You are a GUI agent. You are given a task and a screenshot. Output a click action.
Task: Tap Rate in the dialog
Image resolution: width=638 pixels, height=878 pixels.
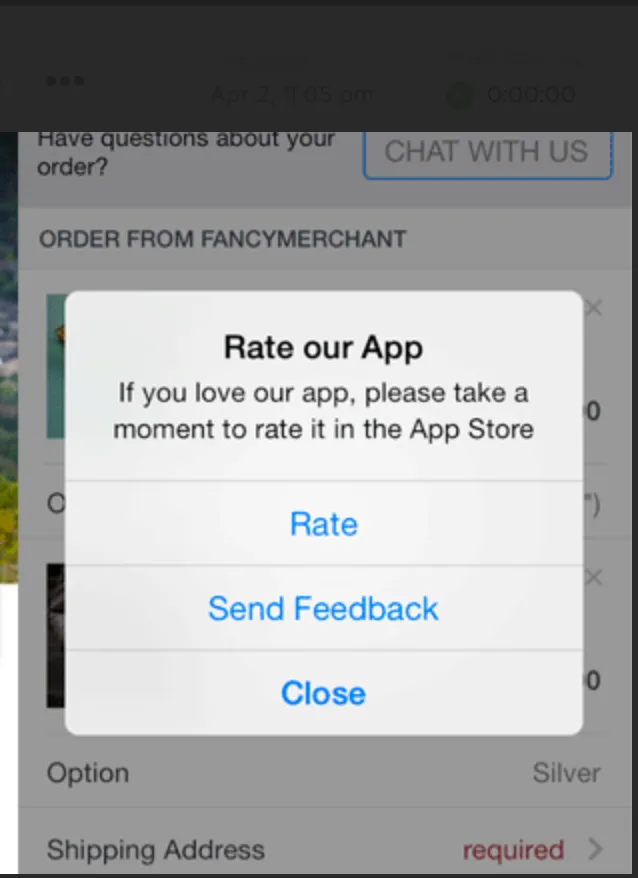[x=323, y=524]
